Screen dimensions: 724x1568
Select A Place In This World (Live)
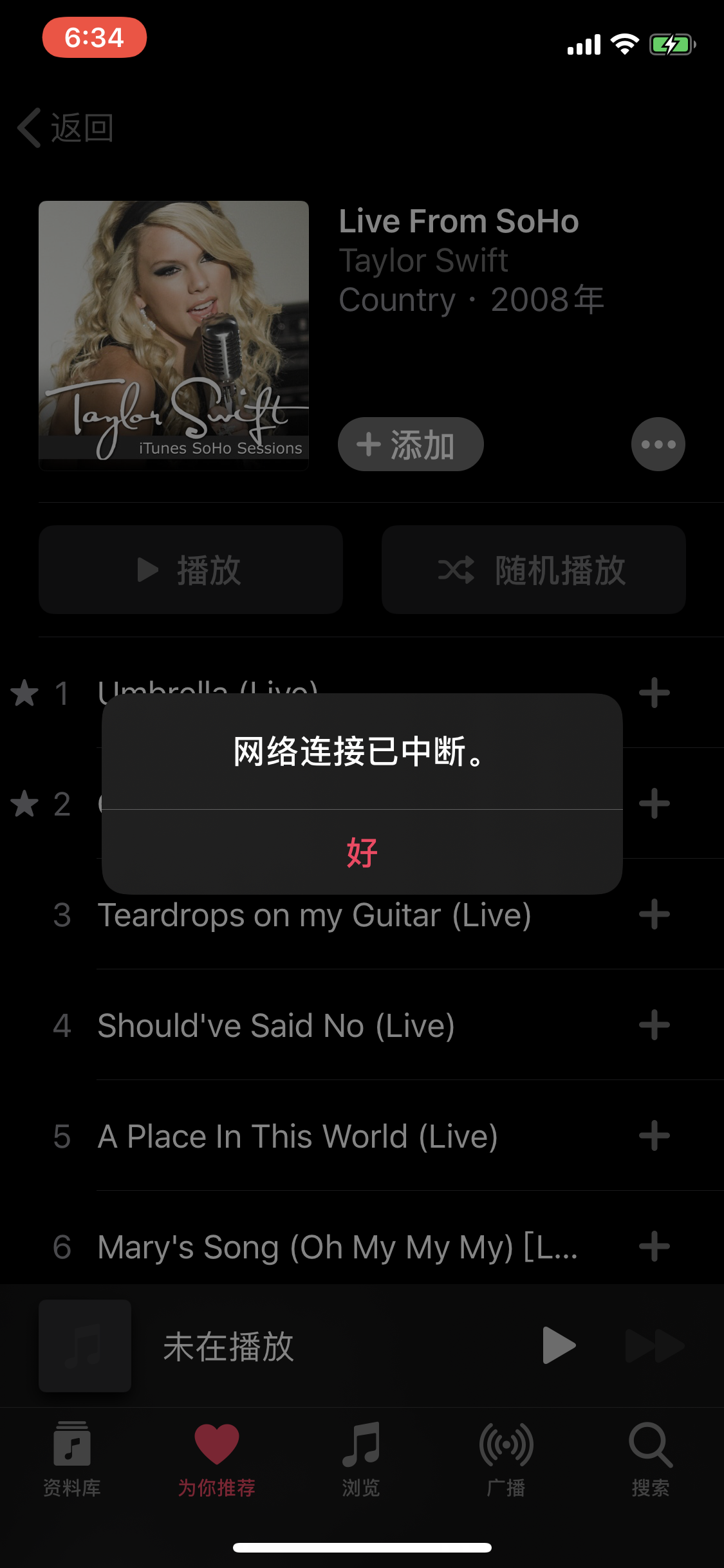point(297,1137)
